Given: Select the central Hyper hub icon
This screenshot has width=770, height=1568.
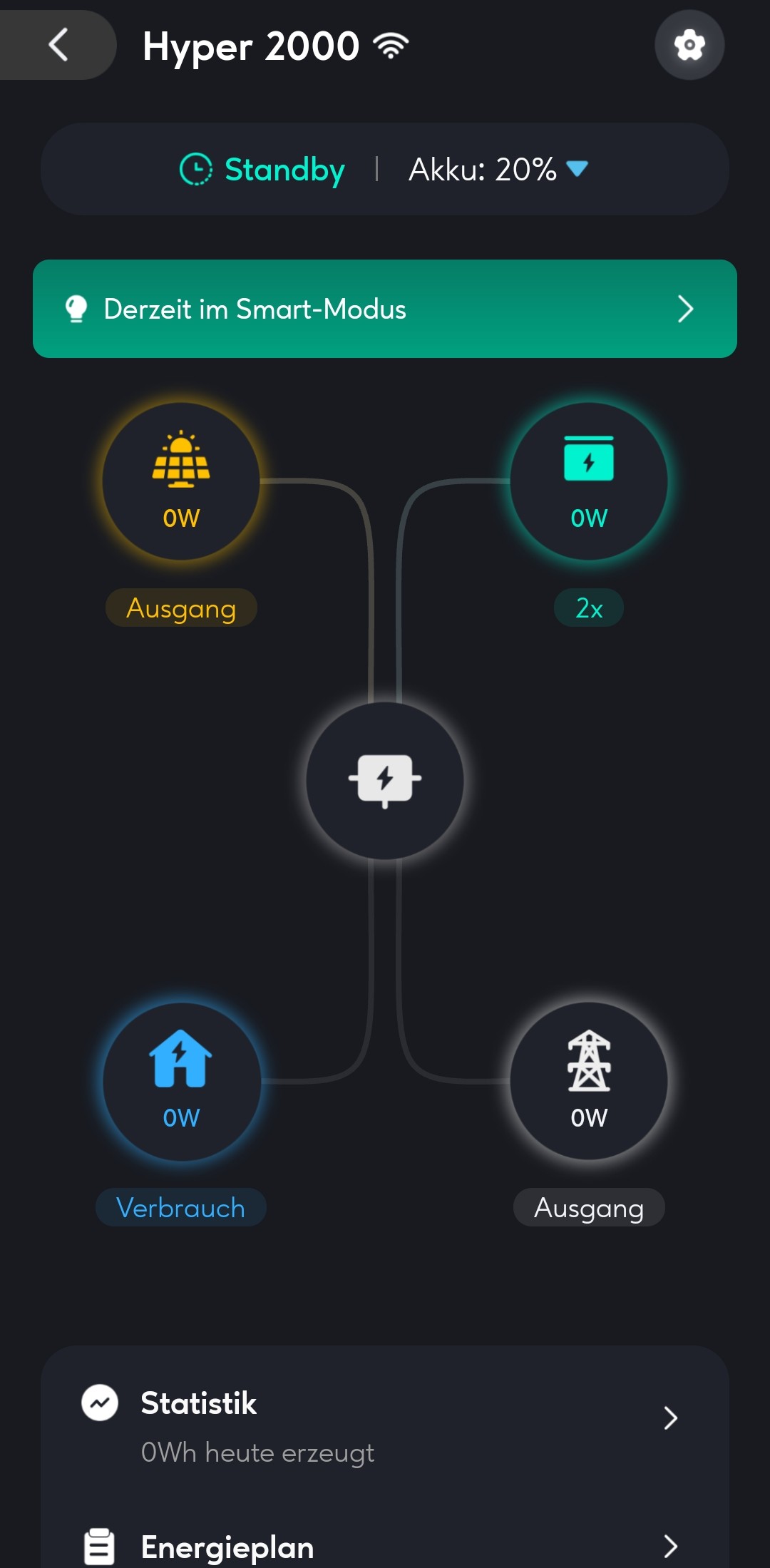Looking at the screenshot, I should click(385, 780).
